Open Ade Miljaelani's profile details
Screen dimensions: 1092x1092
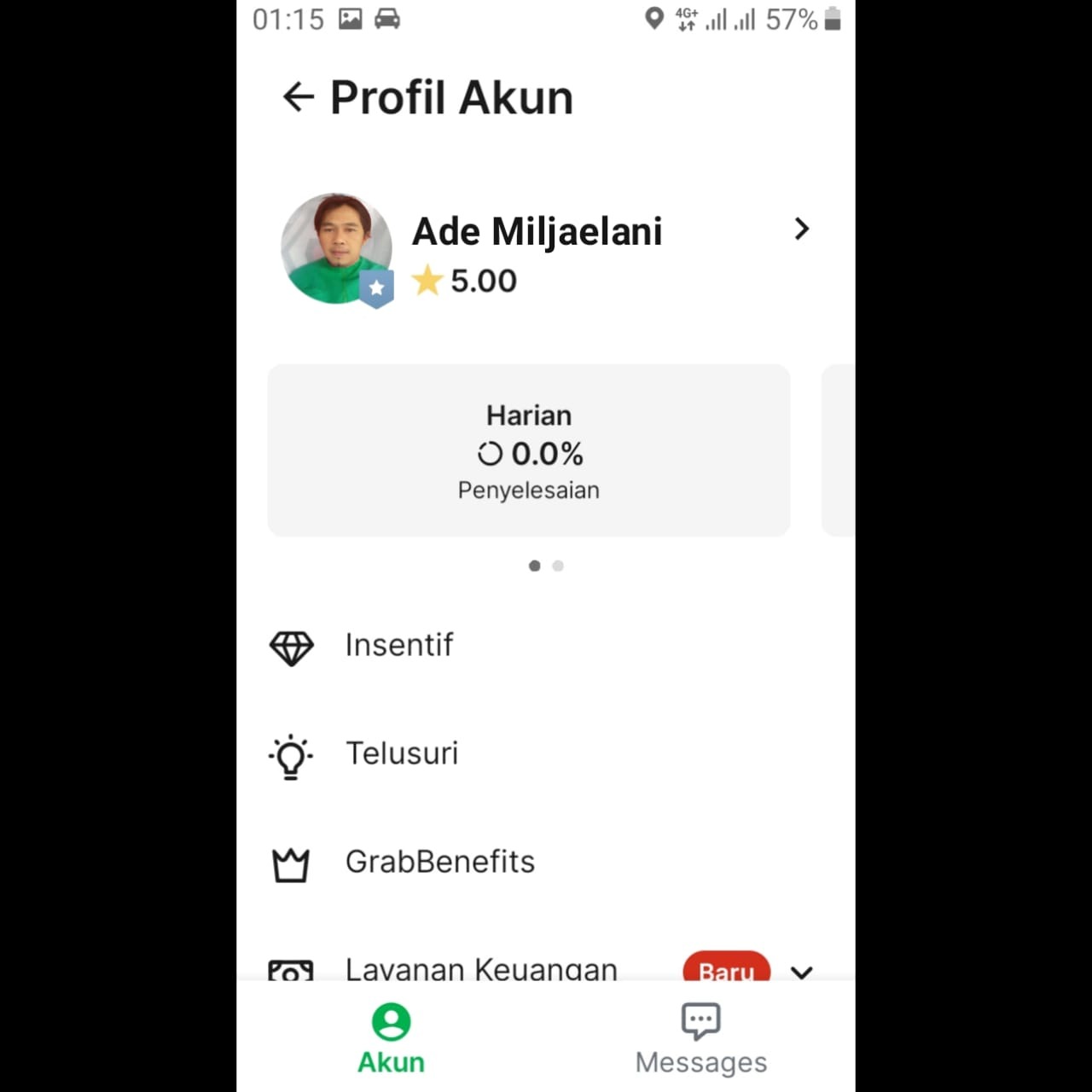tap(800, 229)
